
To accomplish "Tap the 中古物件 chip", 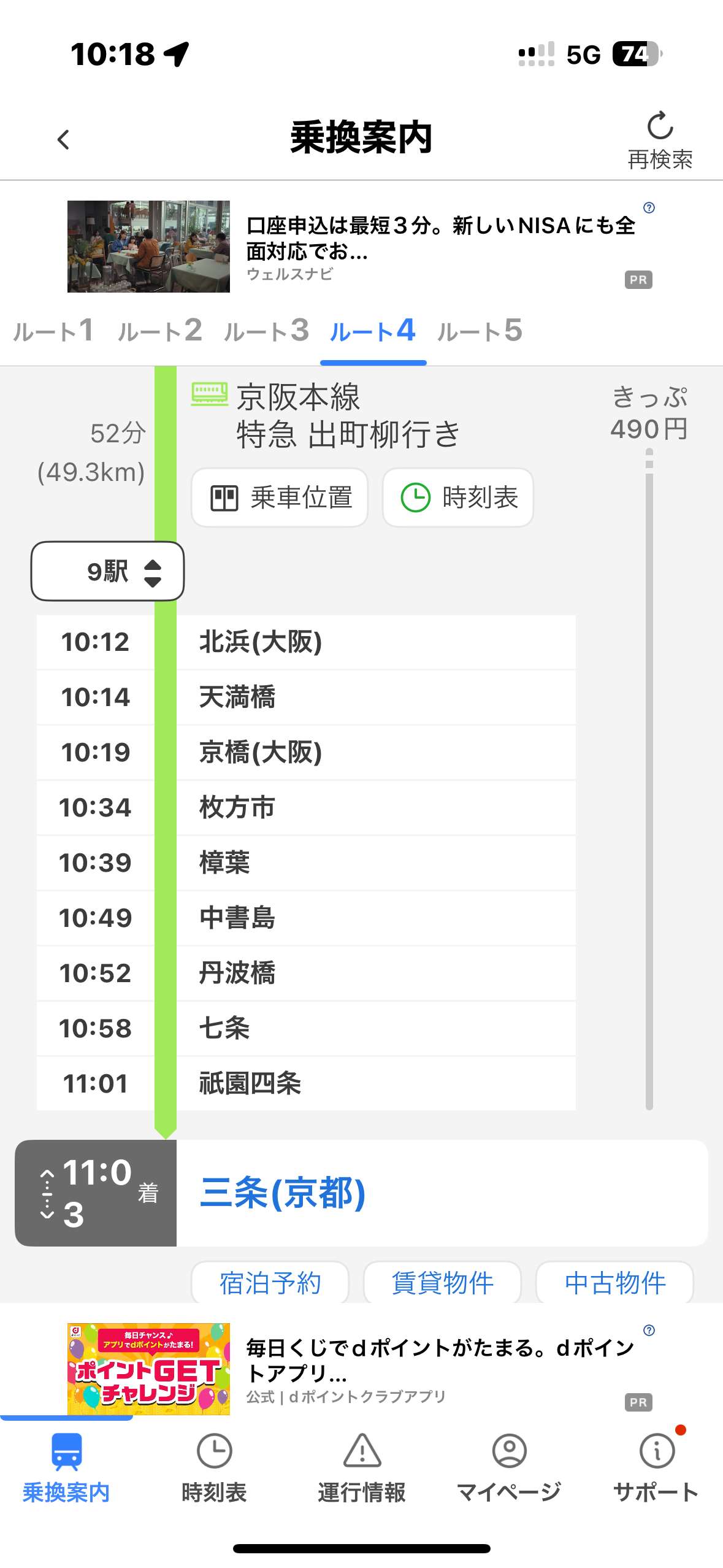I will click(614, 1283).
